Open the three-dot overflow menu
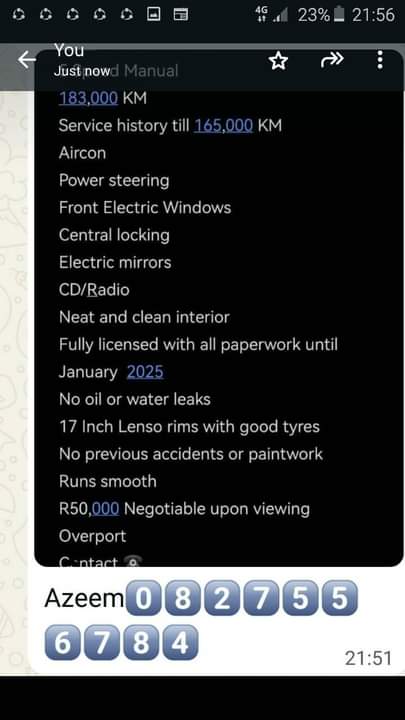405x720 pixels. pos(380,60)
